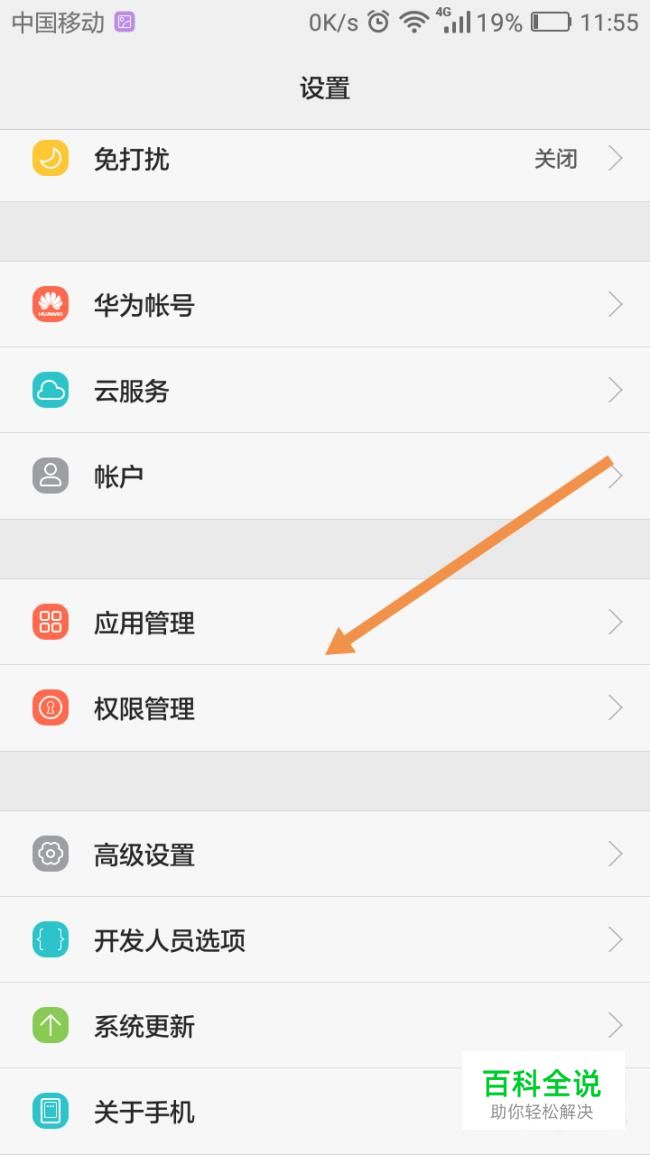Image resolution: width=650 pixels, height=1155 pixels.
Task: Check 系统更新 system update
Action: 325,1025
